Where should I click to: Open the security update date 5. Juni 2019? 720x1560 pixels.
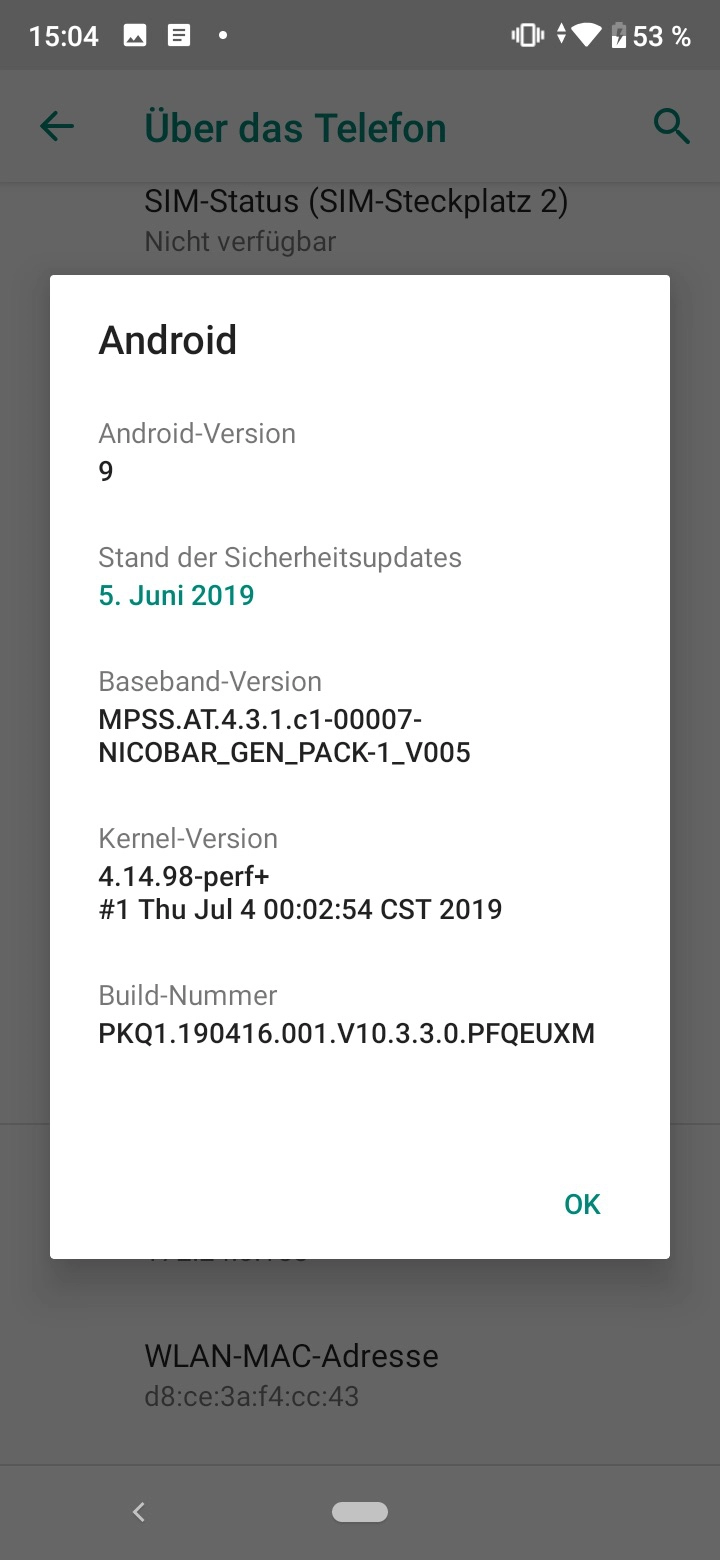click(x=176, y=595)
